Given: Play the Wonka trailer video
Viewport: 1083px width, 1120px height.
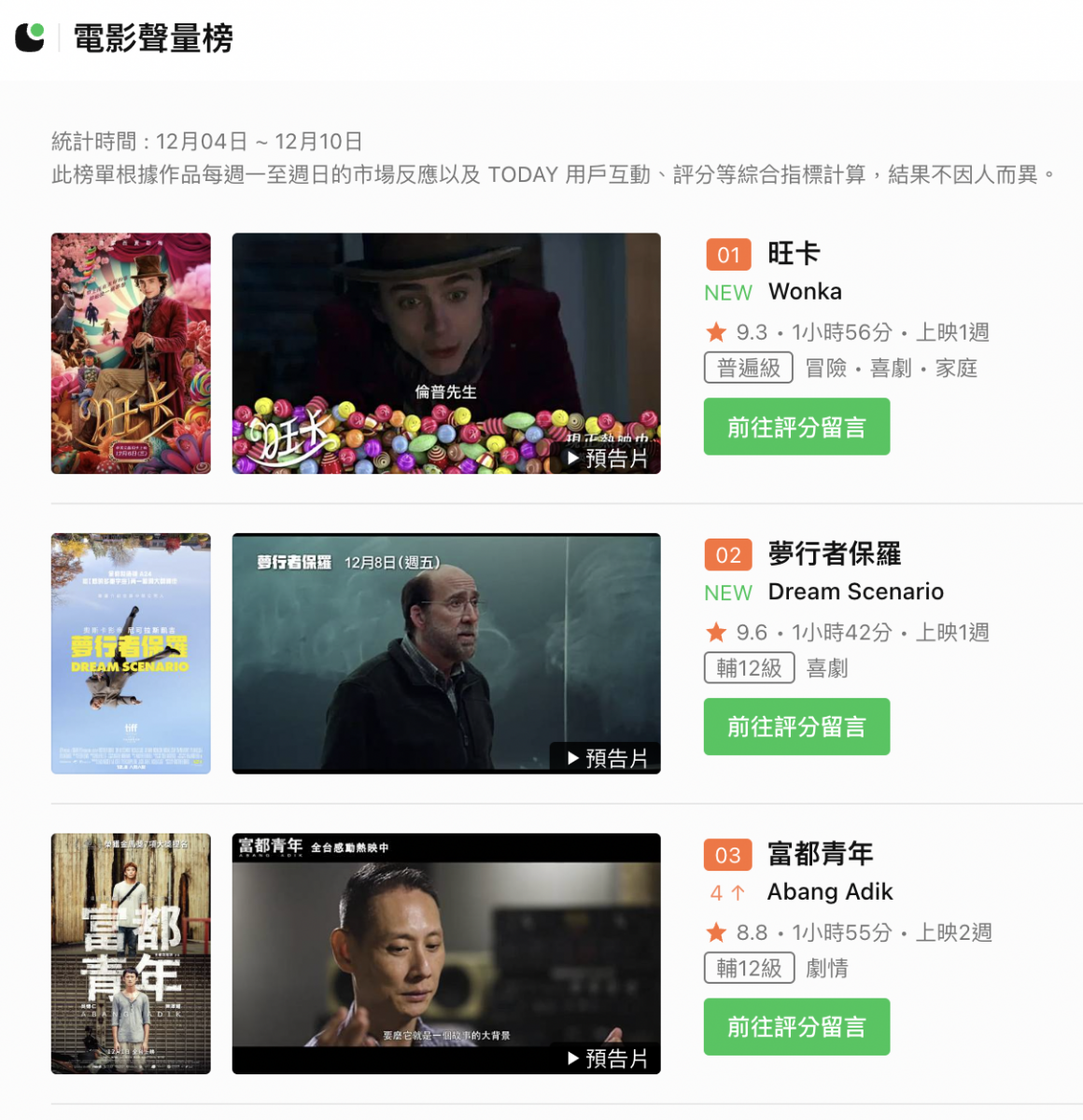Looking at the screenshot, I should [x=445, y=353].
